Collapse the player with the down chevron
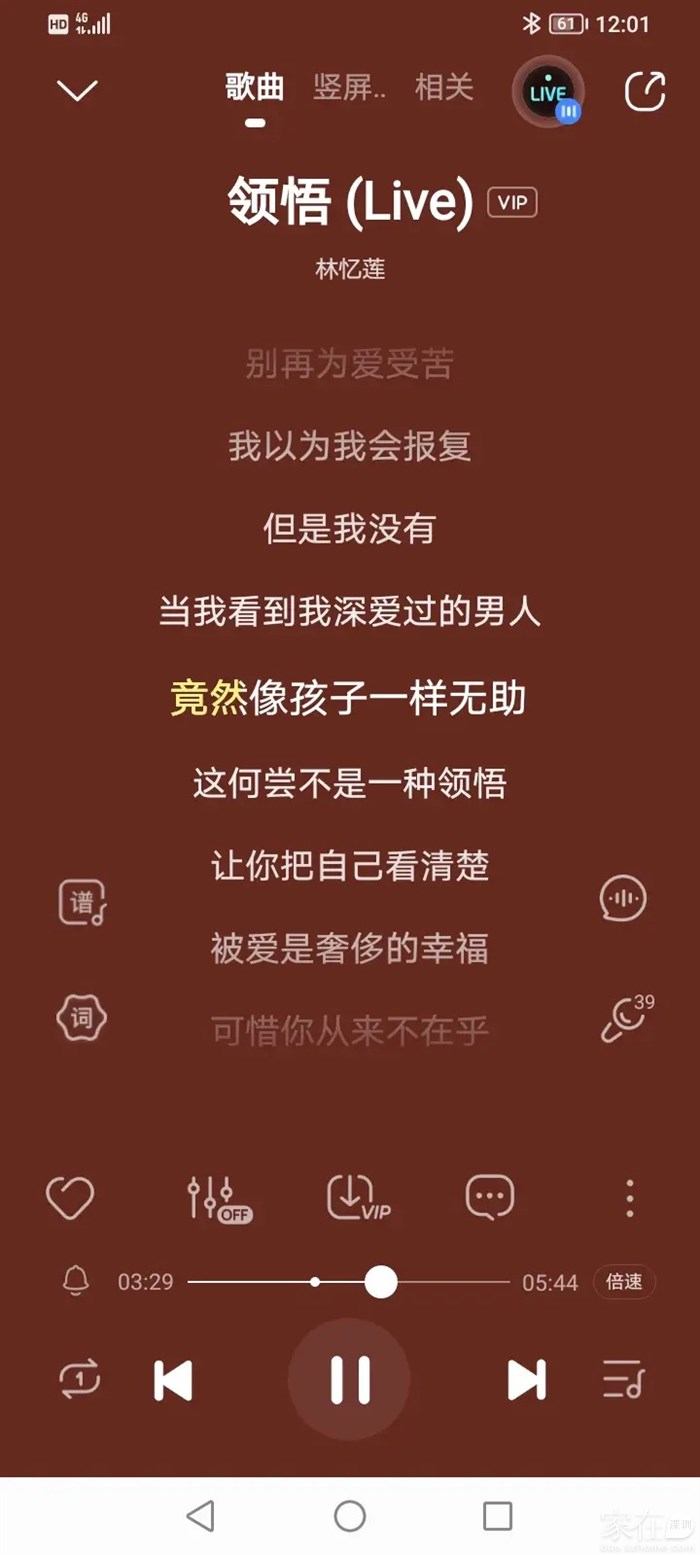 click(77, 90)
